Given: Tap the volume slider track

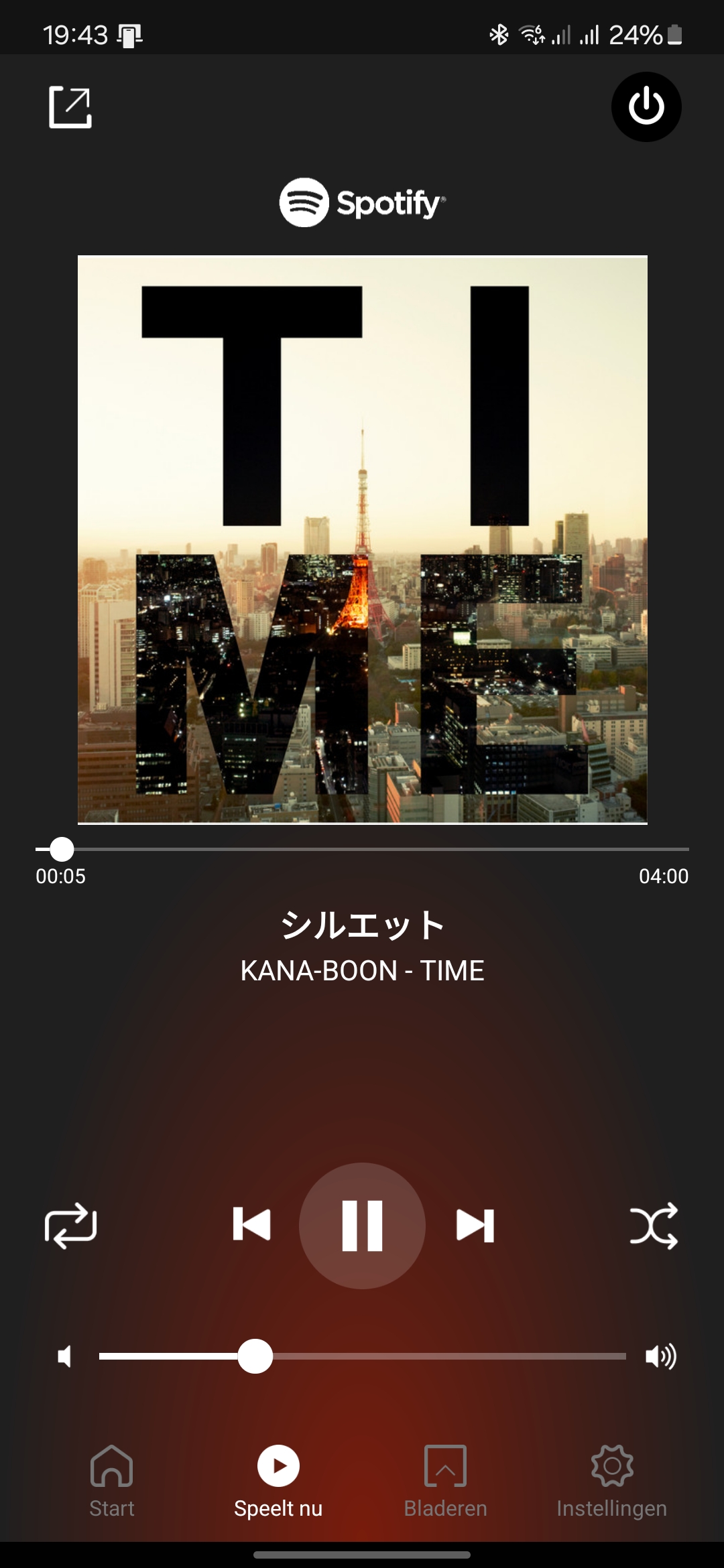Looking at the screenshot, I should tap(362, 1356).
